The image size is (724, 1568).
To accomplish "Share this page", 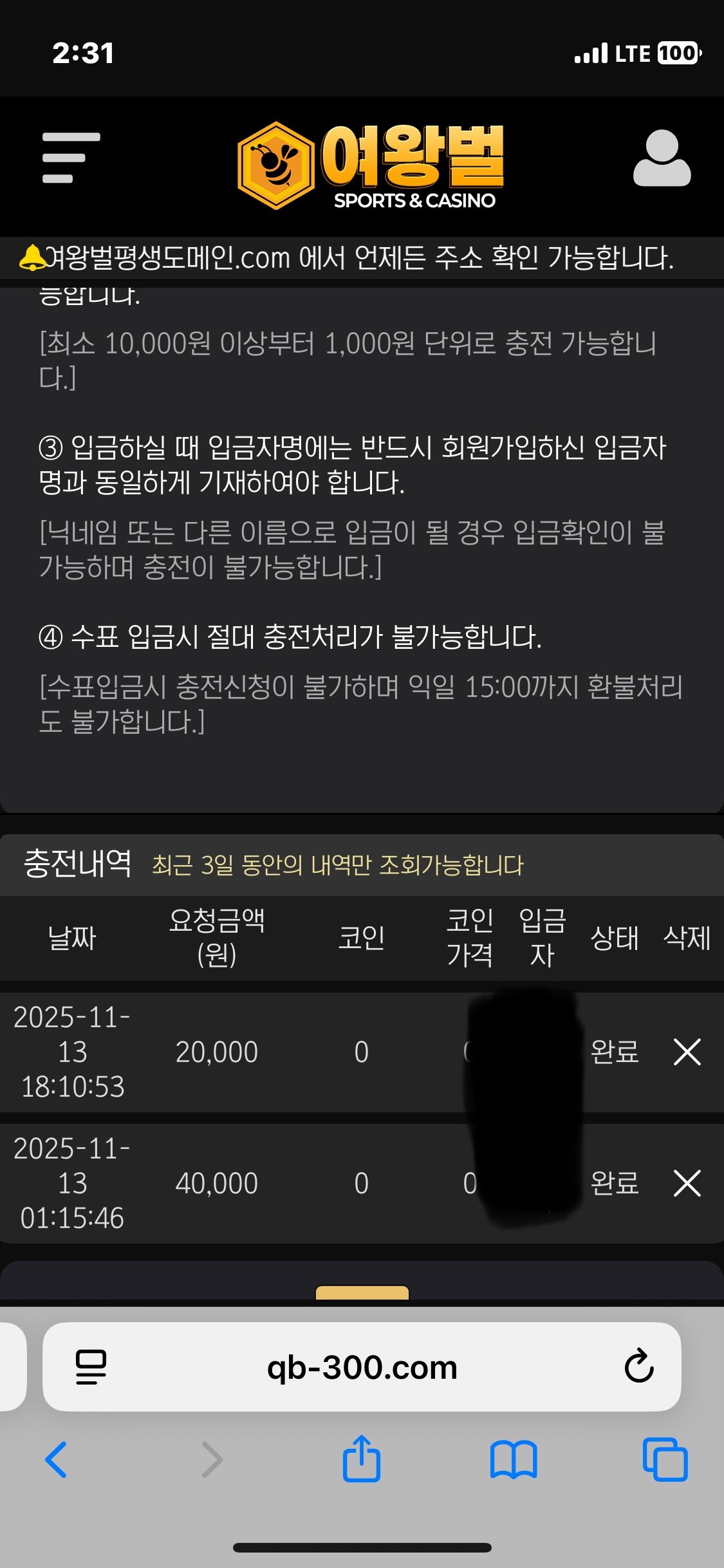I will point(362,1459).
